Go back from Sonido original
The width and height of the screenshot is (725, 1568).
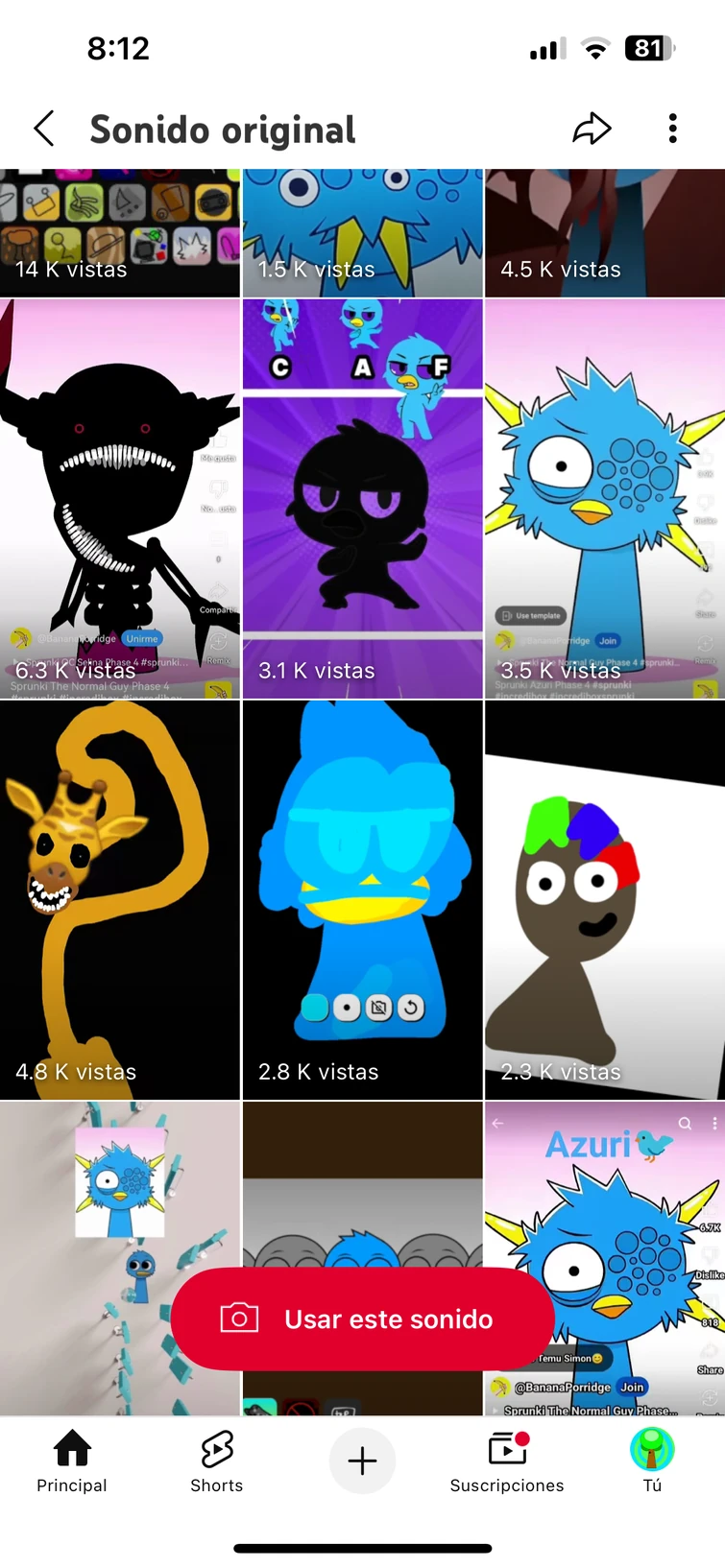44,129
